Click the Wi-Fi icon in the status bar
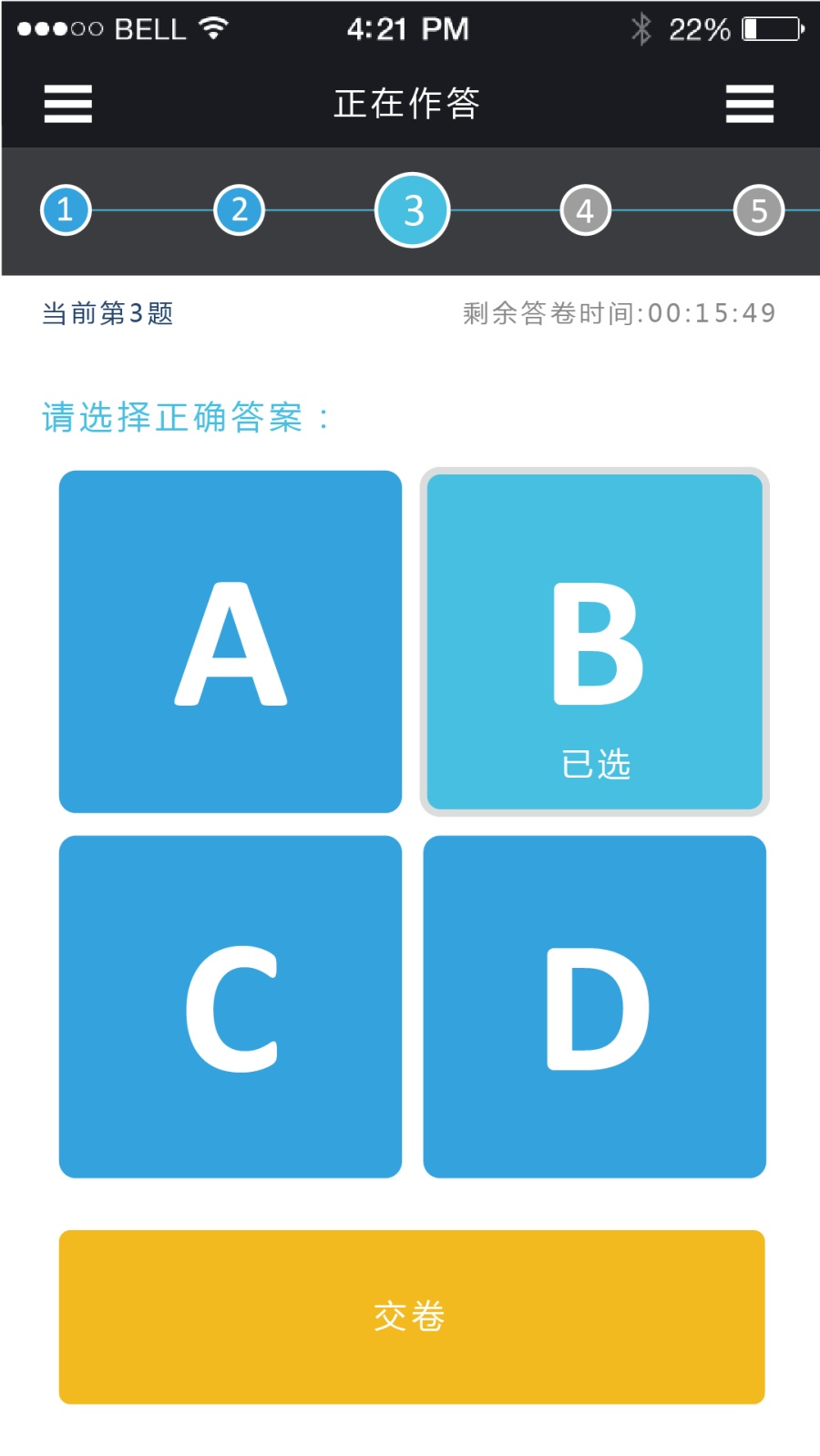This screenshot has width=820, height=1456. coord(213,27)
